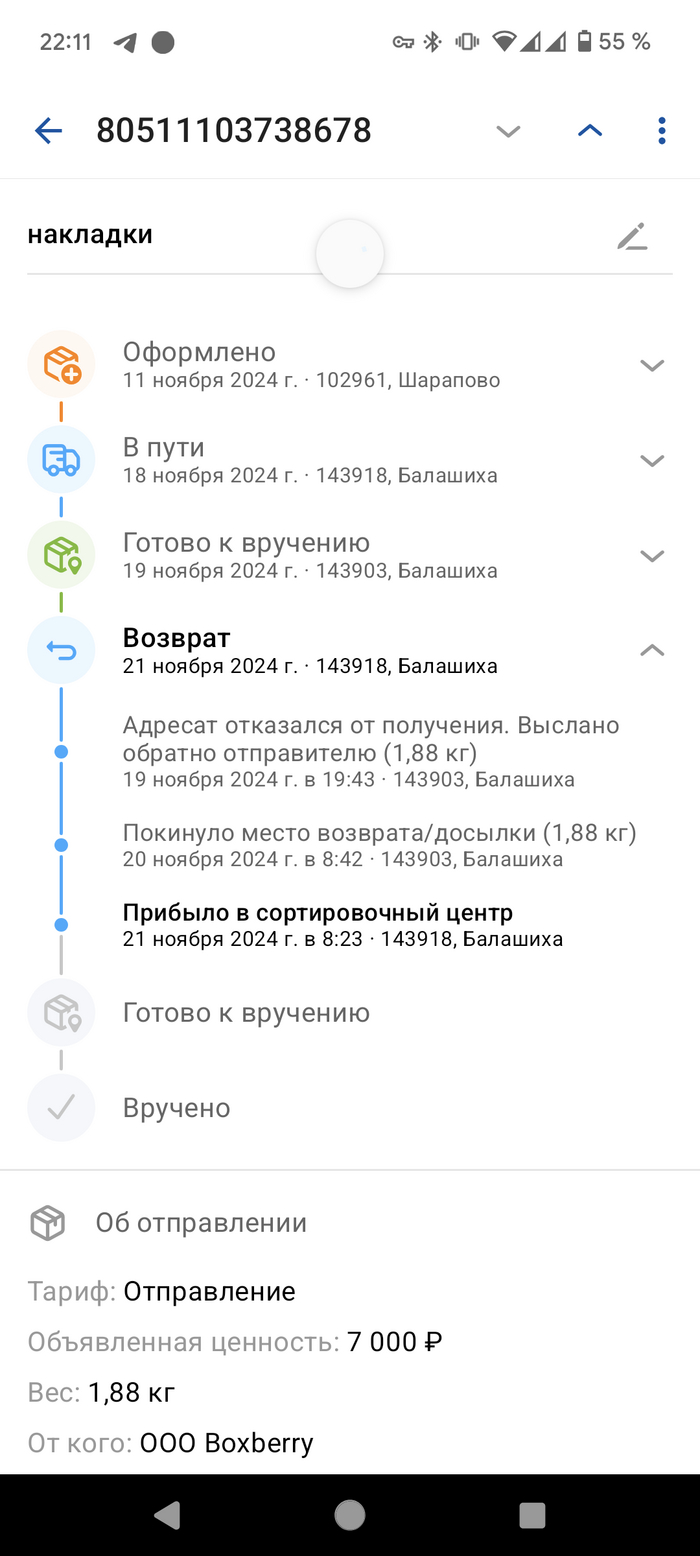
Task: Expand Готово к вручению dated 19 ноября
Action: pos(652,556)
